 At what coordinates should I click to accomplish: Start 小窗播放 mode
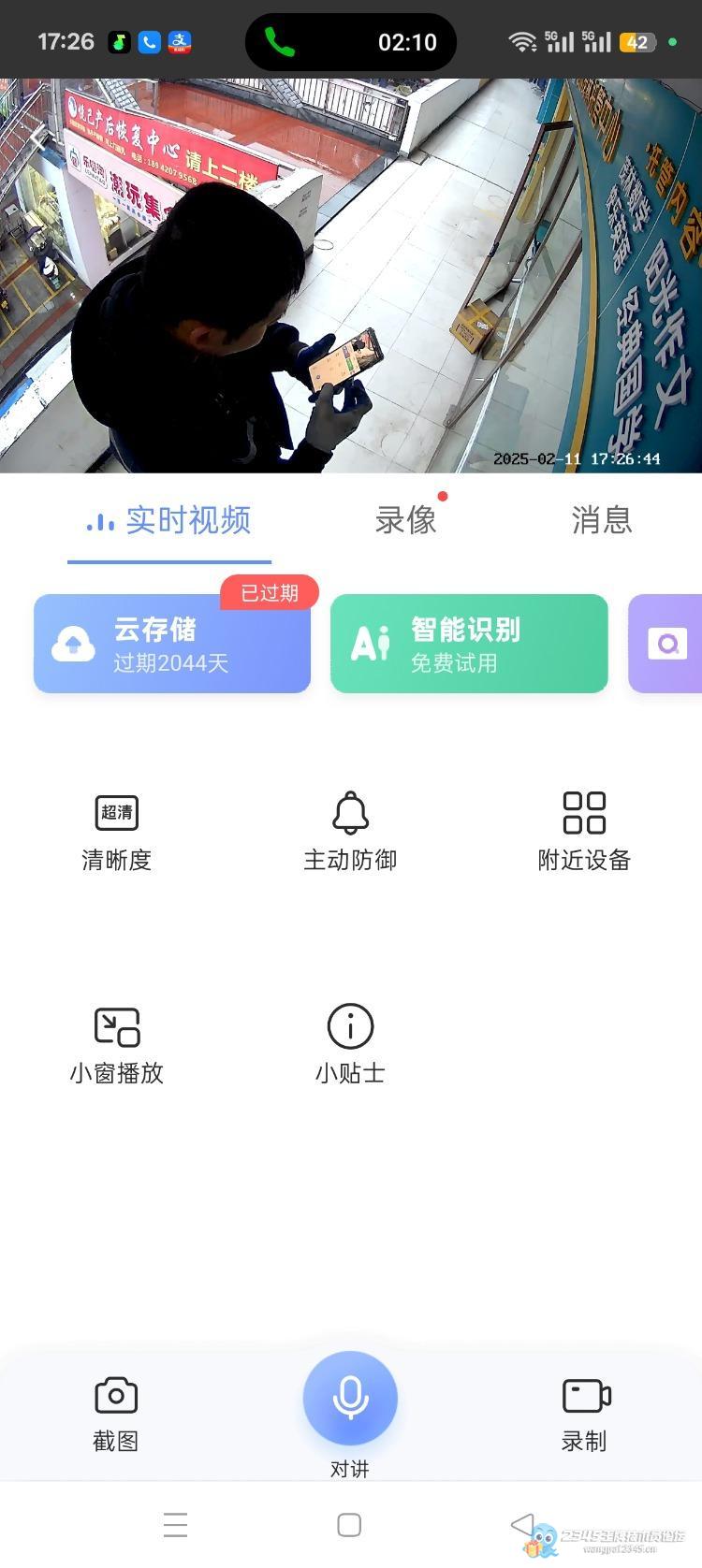(116, 1044)
